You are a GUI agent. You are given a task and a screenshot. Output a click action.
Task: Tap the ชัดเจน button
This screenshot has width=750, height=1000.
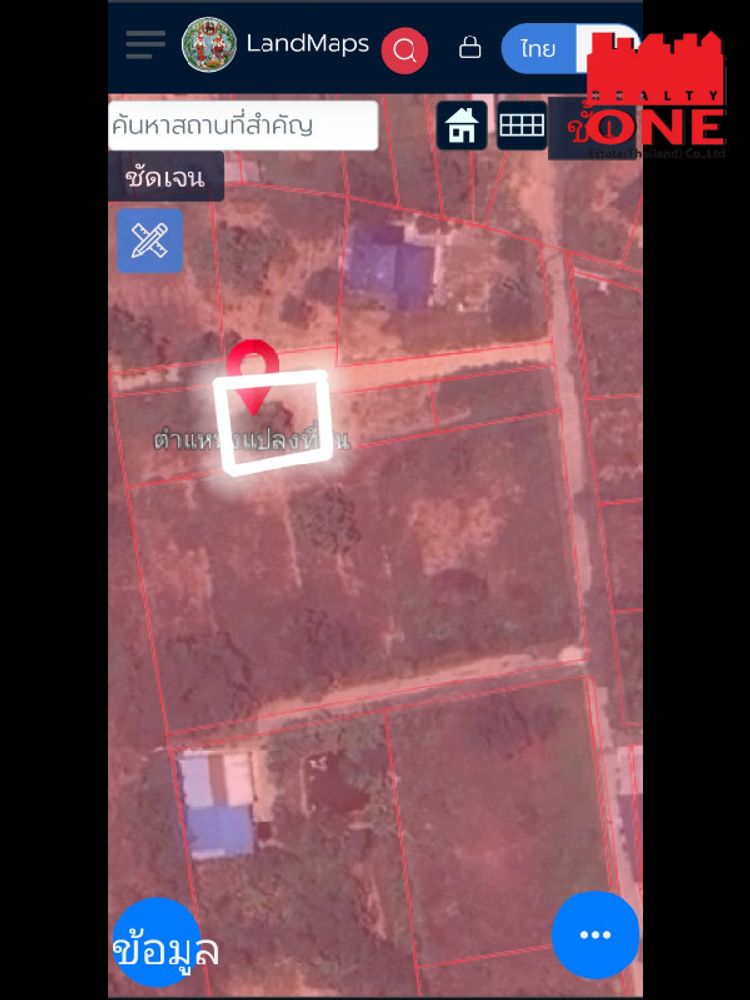(x=165, y=177)
